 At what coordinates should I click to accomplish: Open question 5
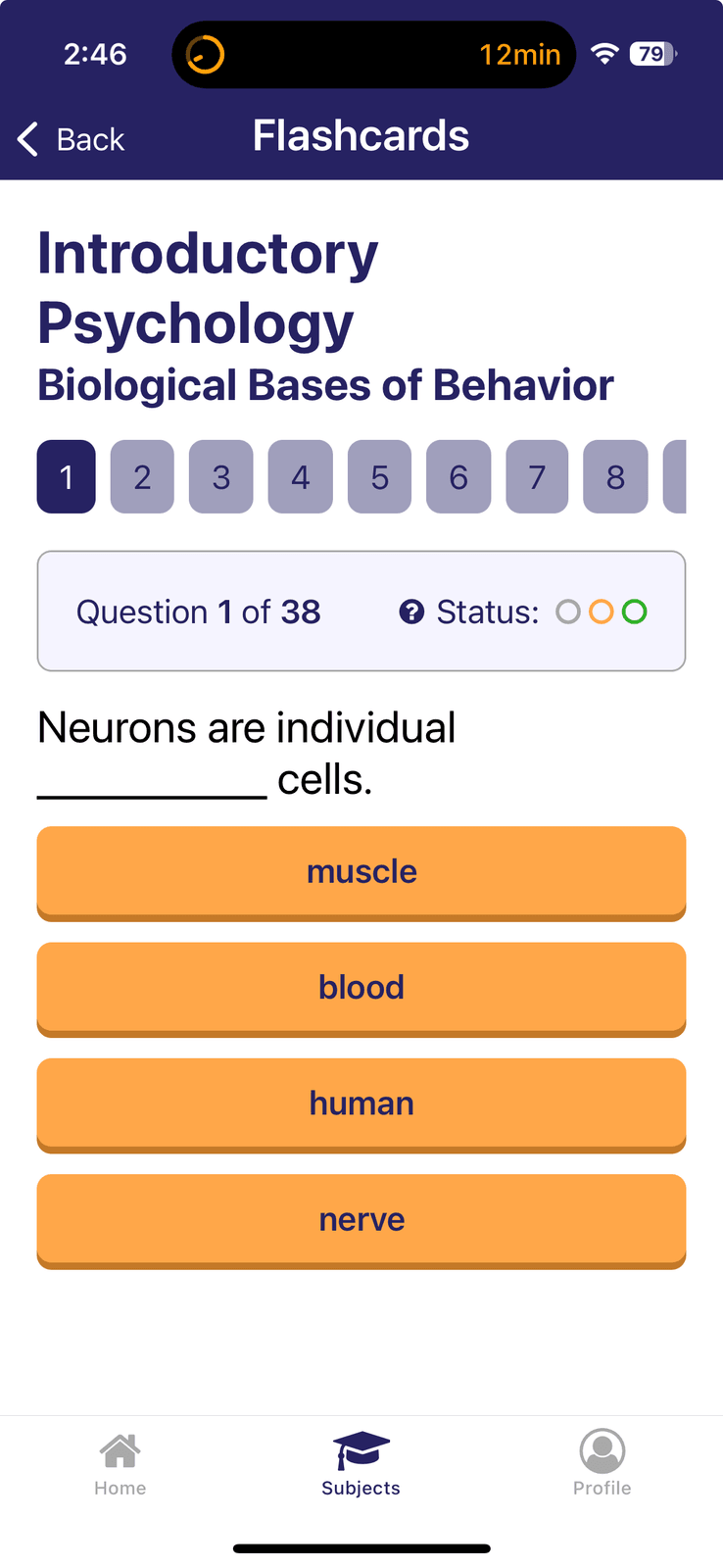[x=379, y=477]
